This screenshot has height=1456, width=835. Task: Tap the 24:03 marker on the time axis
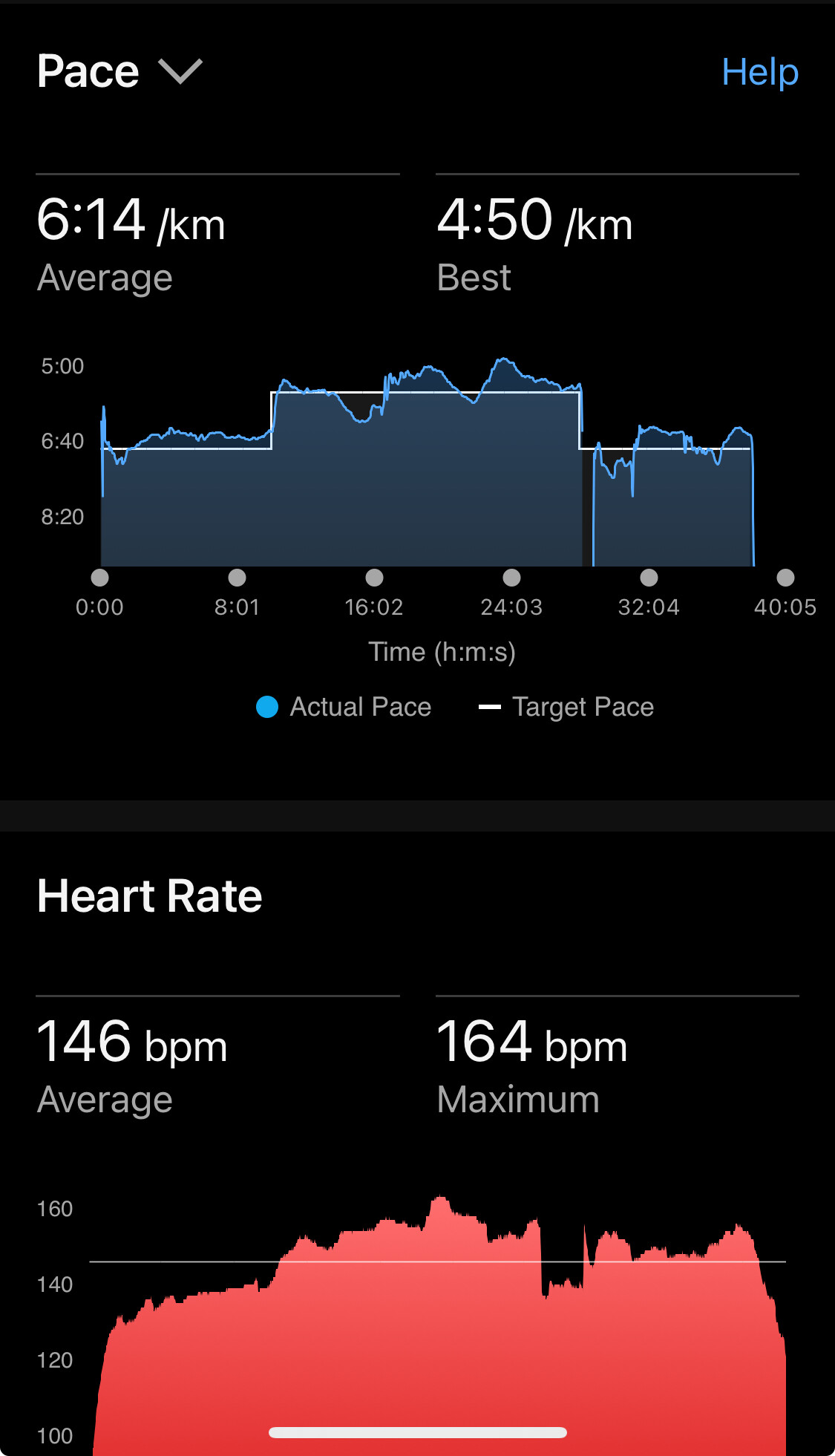click(511, 578)
